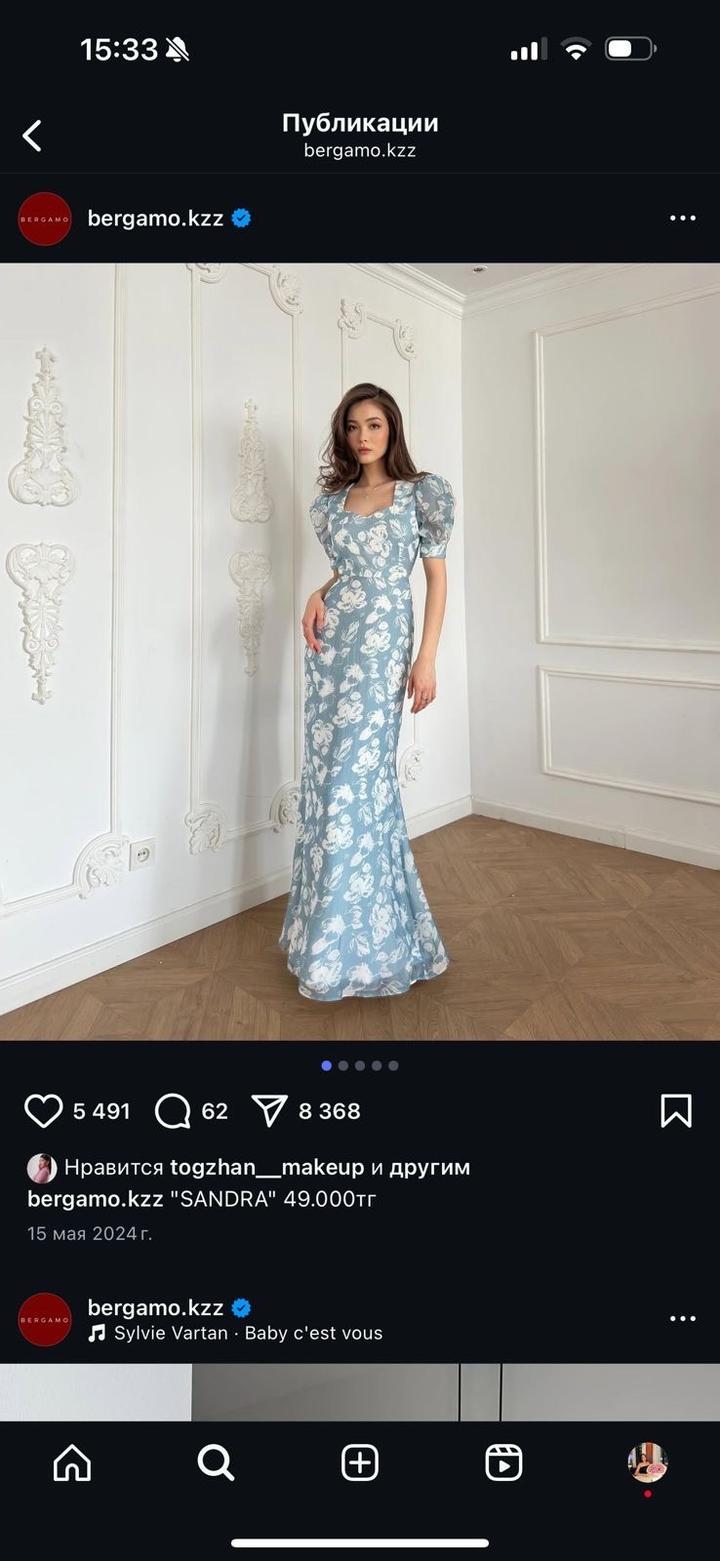Tap the Sylvie Vartan audio track
The height and width of the screenshot is (1561, 720).
tap(247, 1333)
